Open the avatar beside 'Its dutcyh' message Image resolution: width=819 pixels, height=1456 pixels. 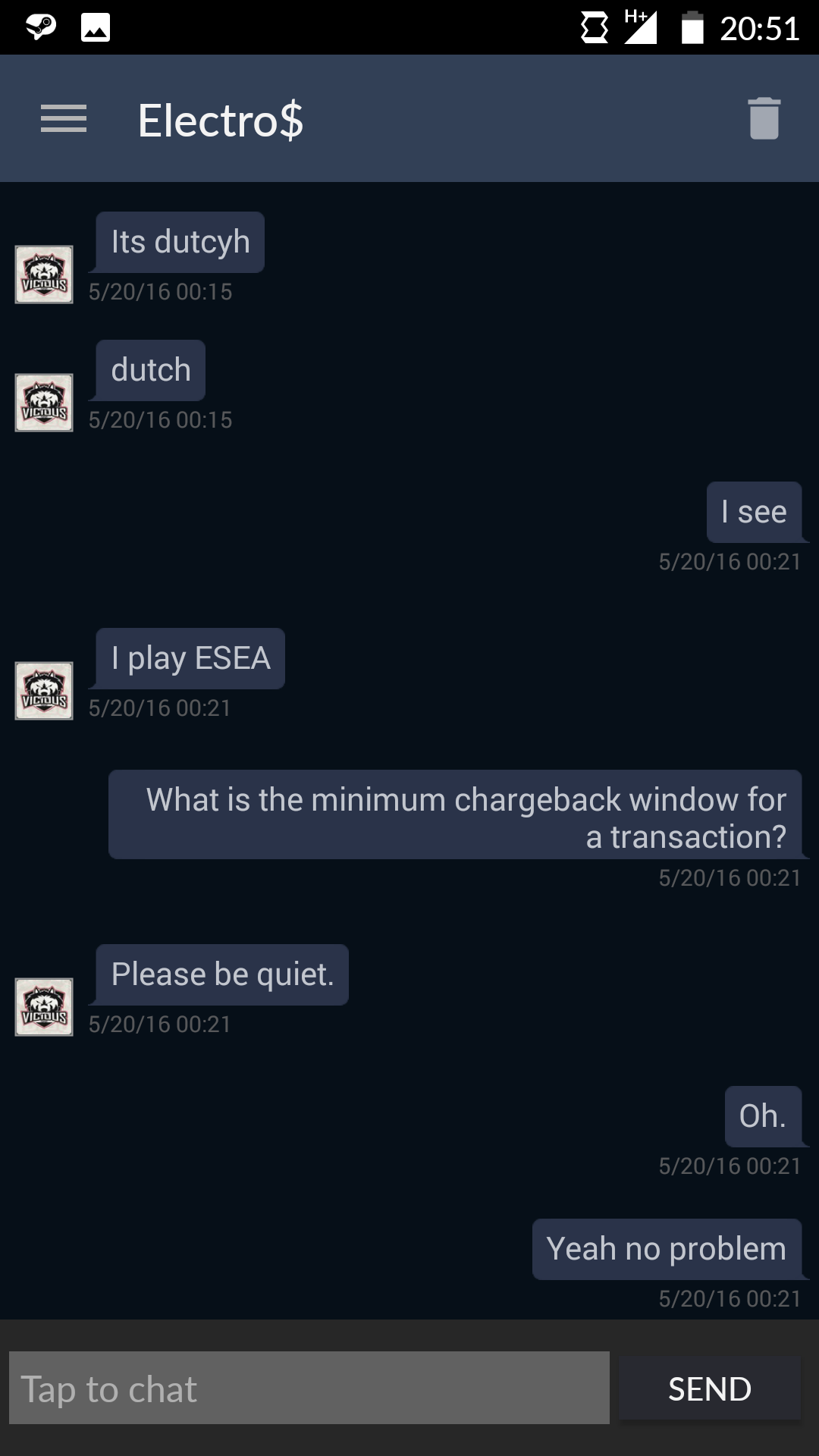[44, 275]
